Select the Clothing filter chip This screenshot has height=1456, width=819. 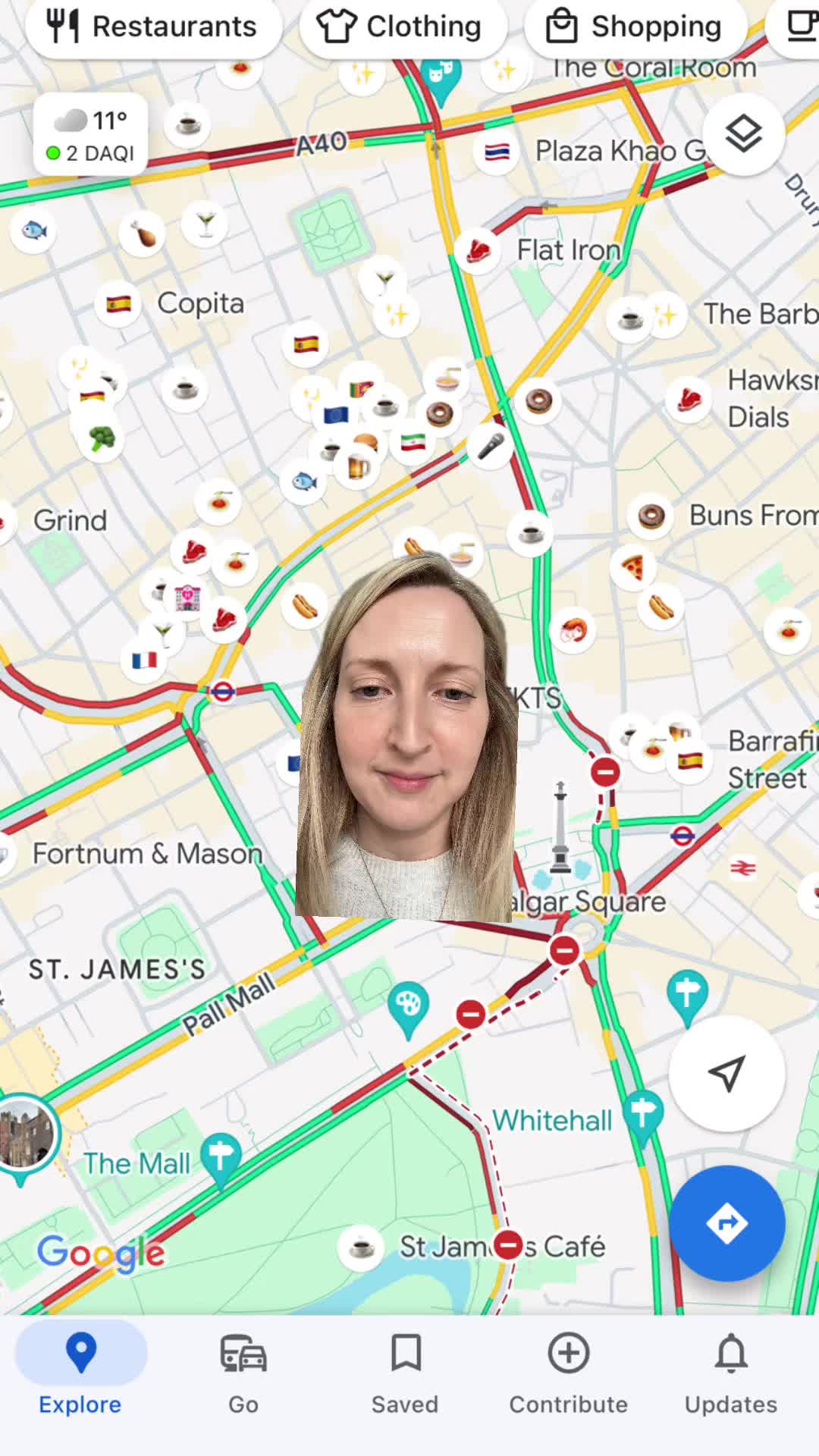[x=402, y=27]
